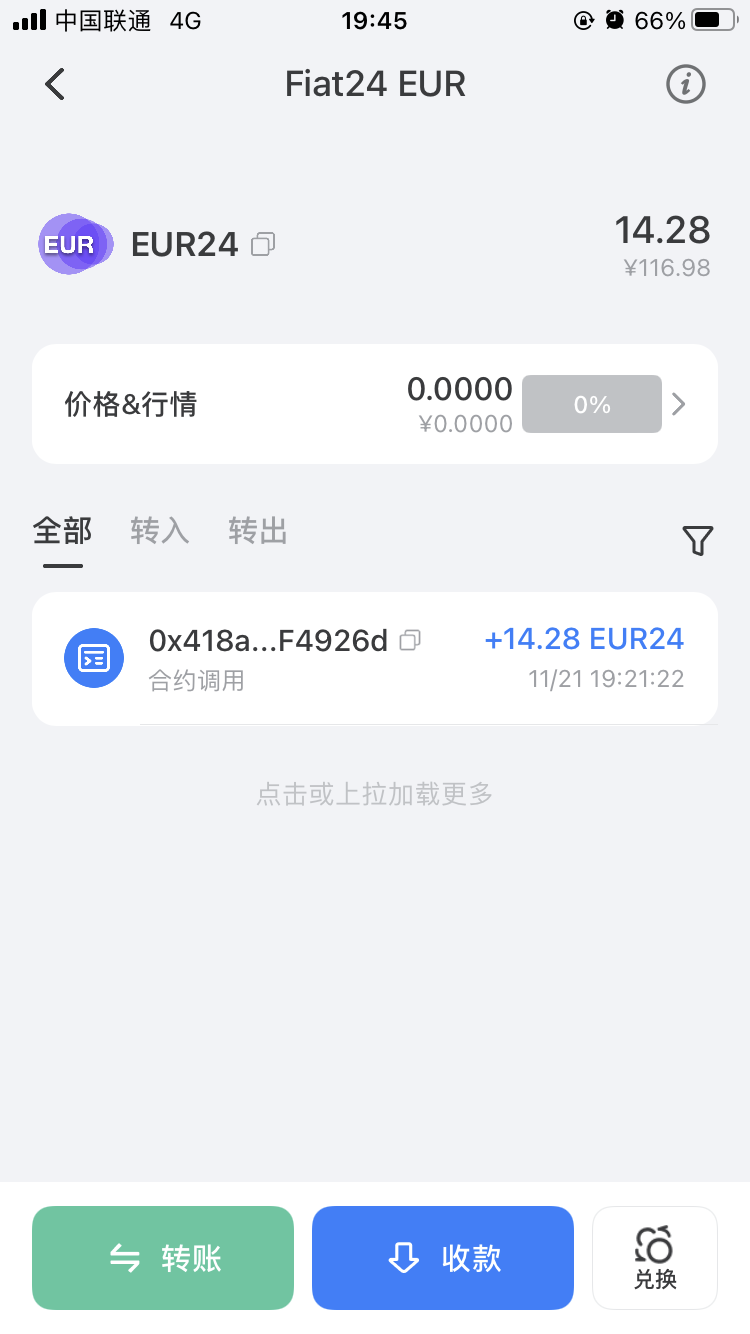Open the 兑换 swap option
Screen dimensions: 750x1334
[655, 1258]
